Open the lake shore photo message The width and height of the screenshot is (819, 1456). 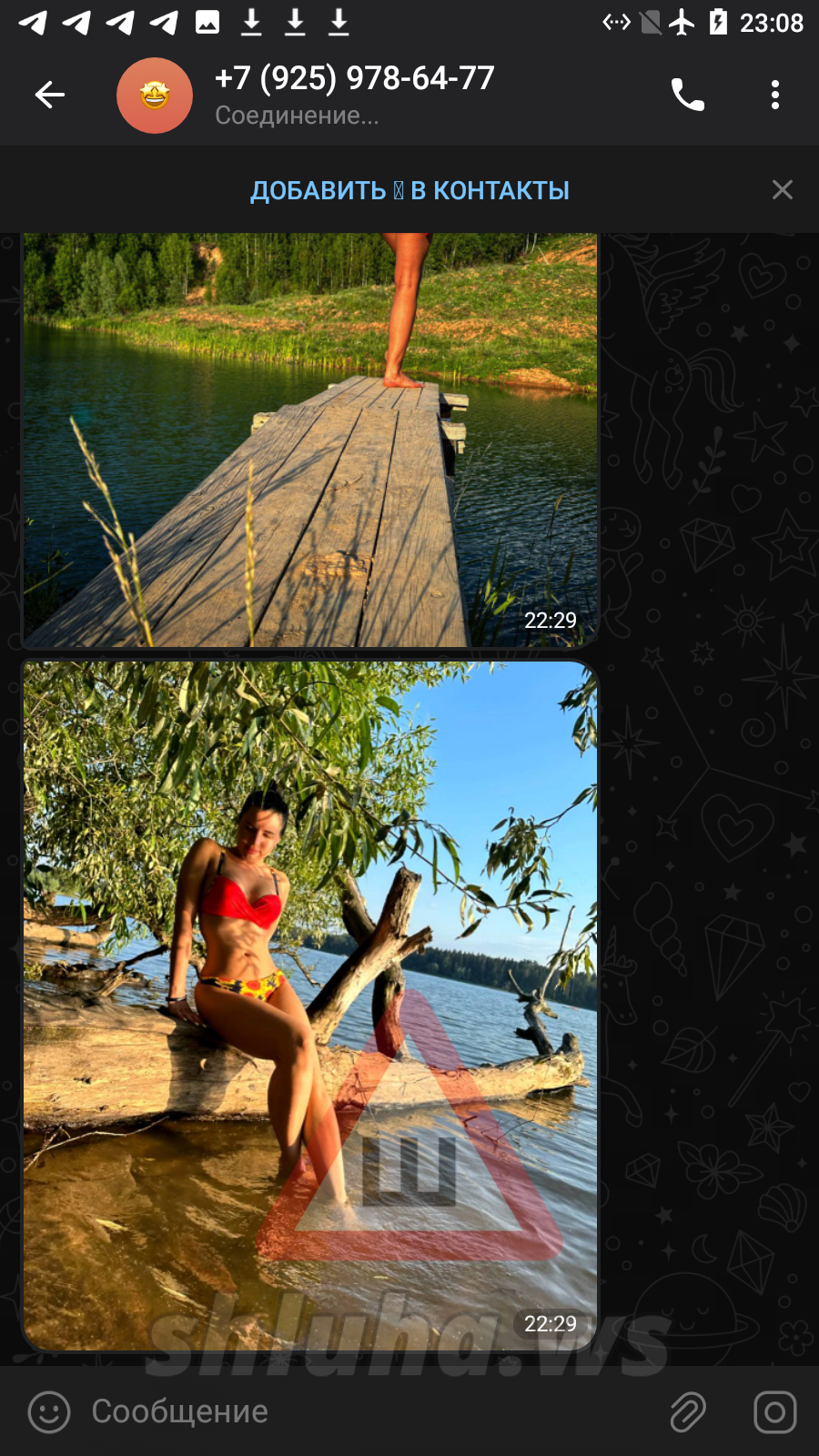tap(310, 1006)
